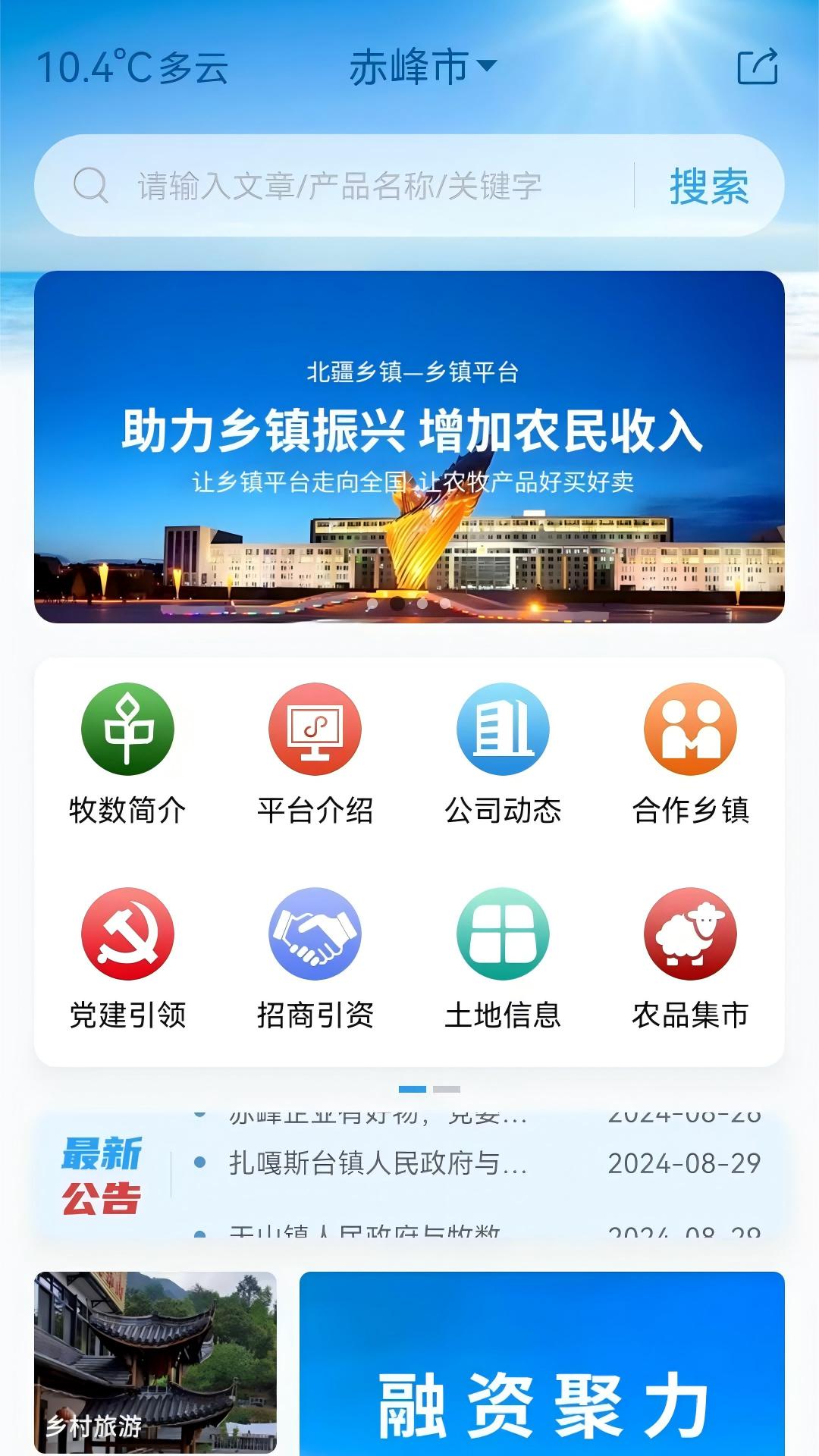This screenshot has height=1456, width=819.
Task: Open the 最新公告 announcements section
Action: [x=103, y=1169]
